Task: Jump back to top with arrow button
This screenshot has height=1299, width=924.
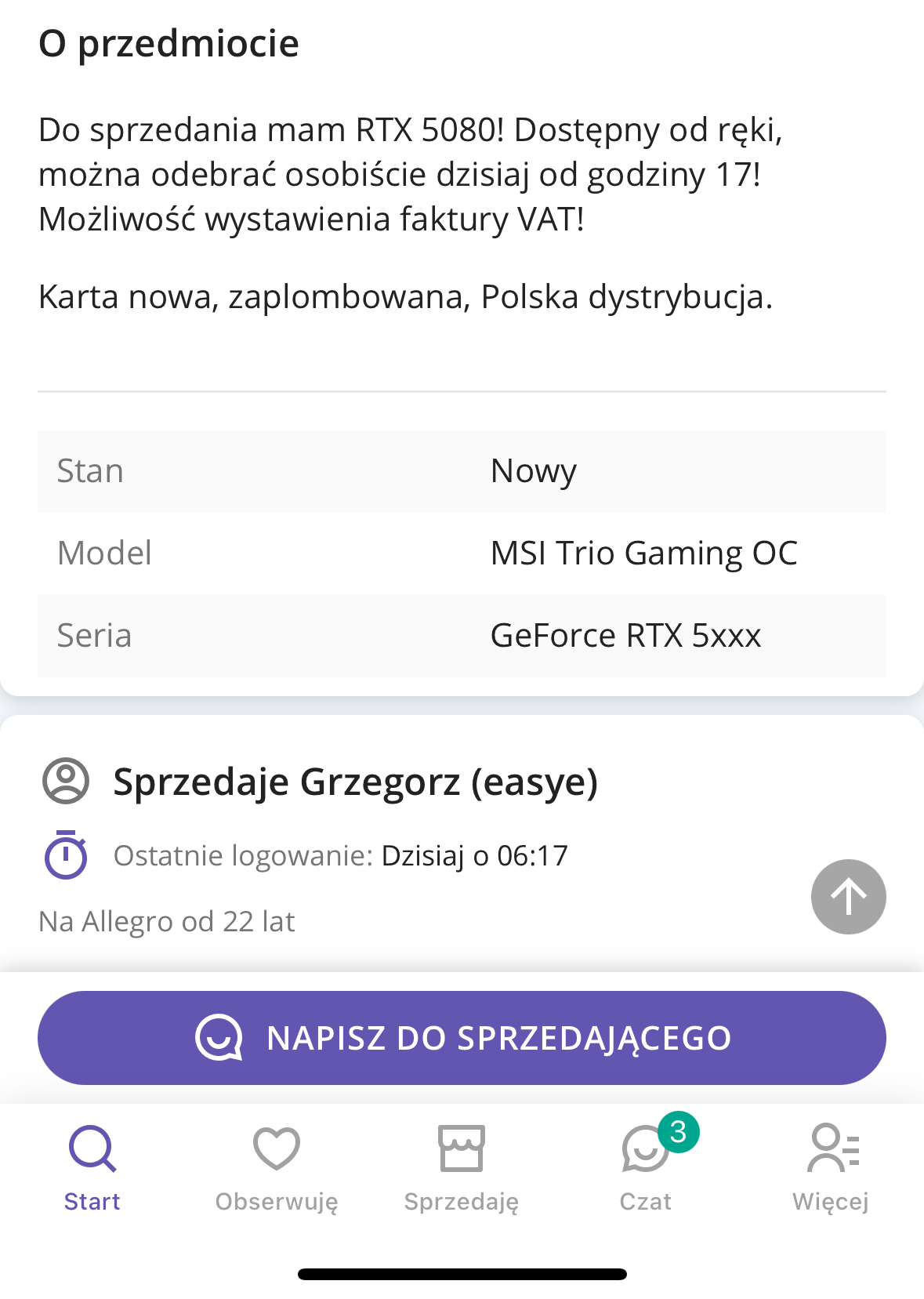Action: (848, 896)
